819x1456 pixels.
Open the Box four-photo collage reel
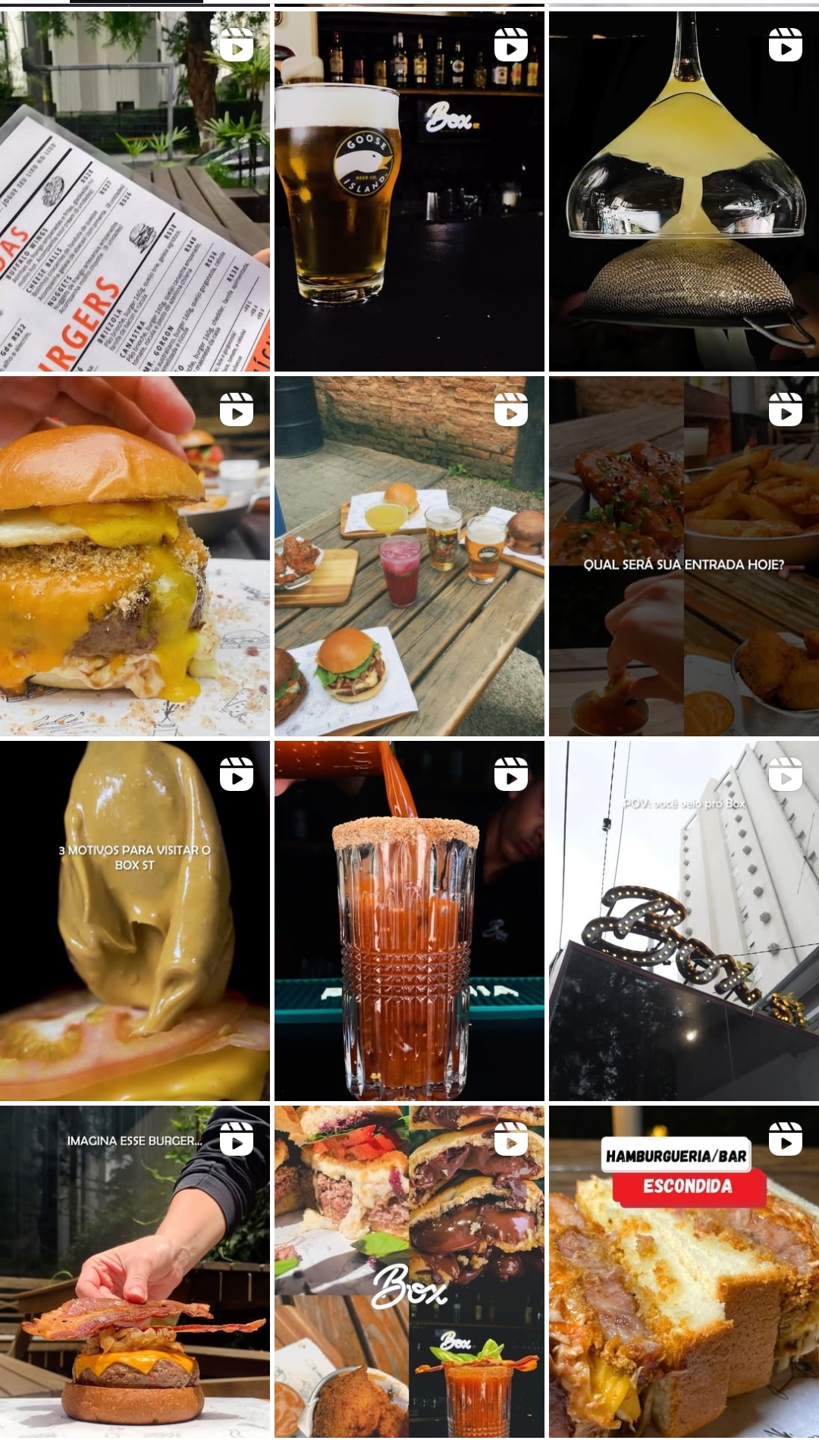click(409, 1272)
